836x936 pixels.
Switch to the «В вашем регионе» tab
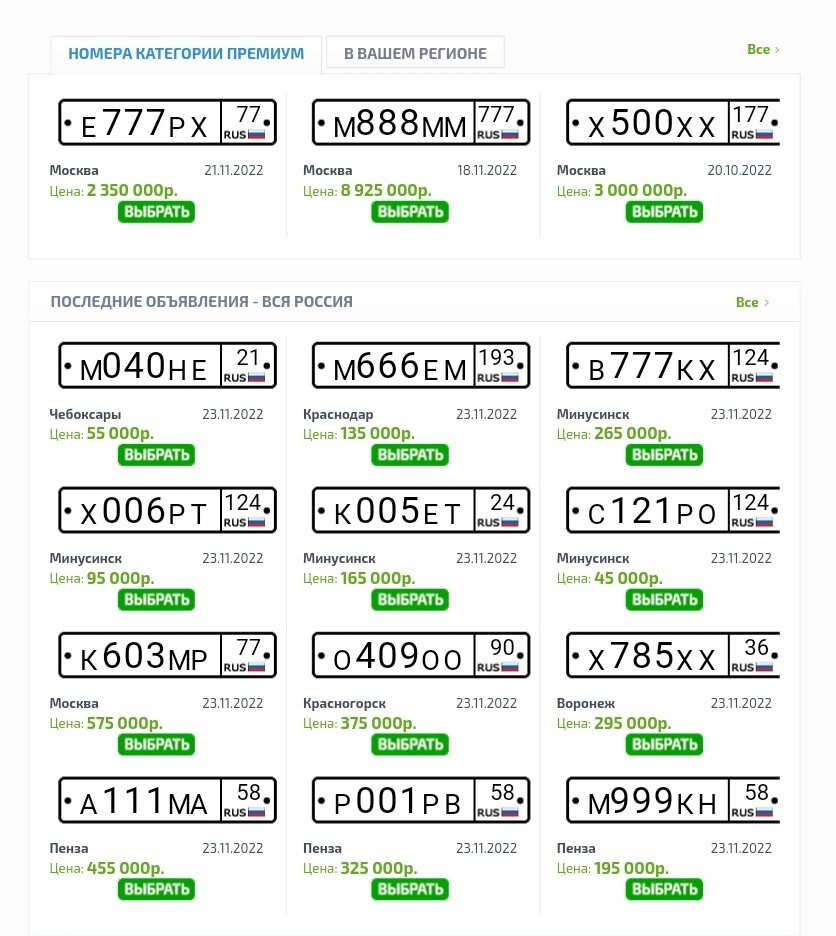click(415, 53)
